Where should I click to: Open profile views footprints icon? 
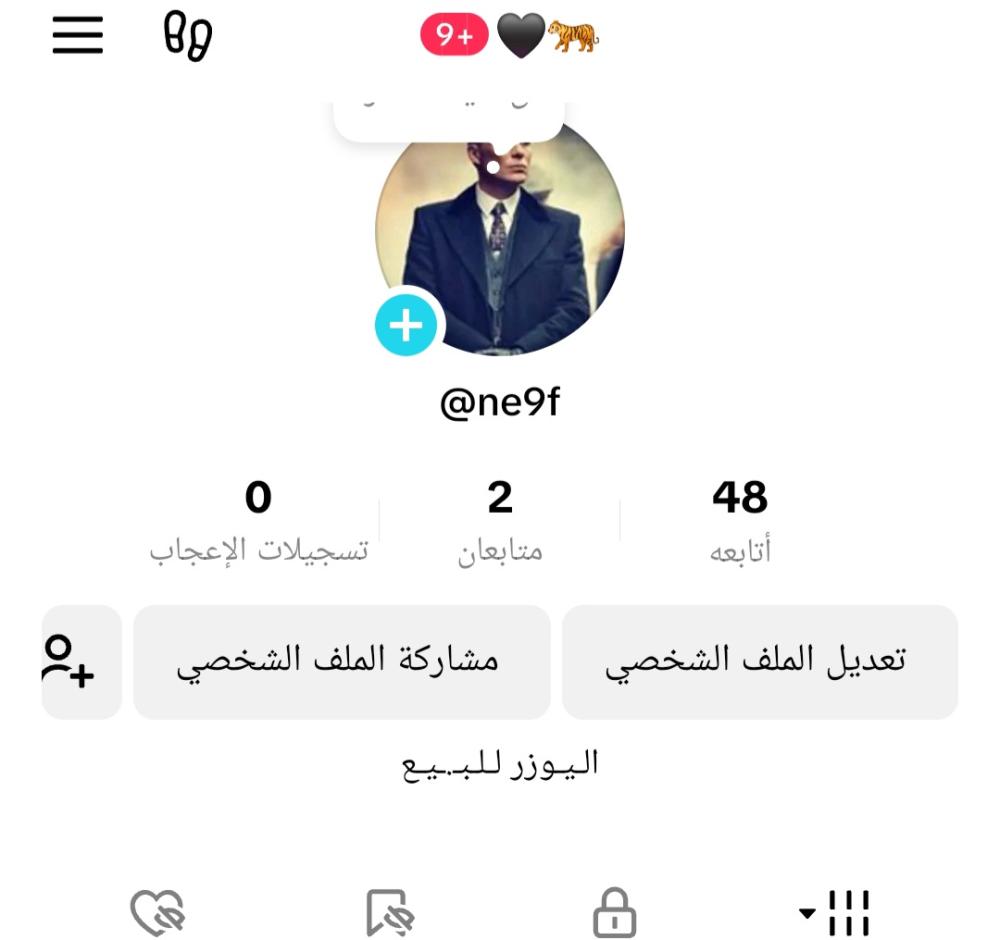tap(188, 38)
